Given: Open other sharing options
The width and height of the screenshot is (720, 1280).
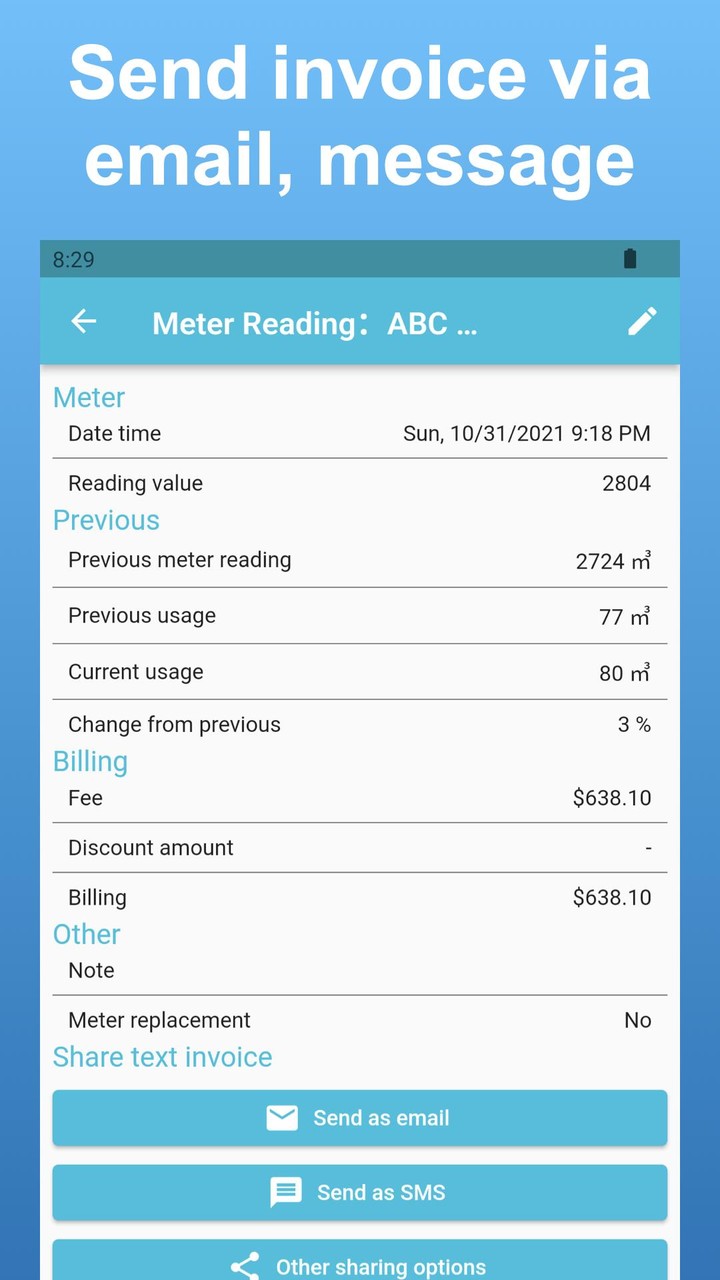Looking at the screenshot, I should click(x=360, y=1263).
